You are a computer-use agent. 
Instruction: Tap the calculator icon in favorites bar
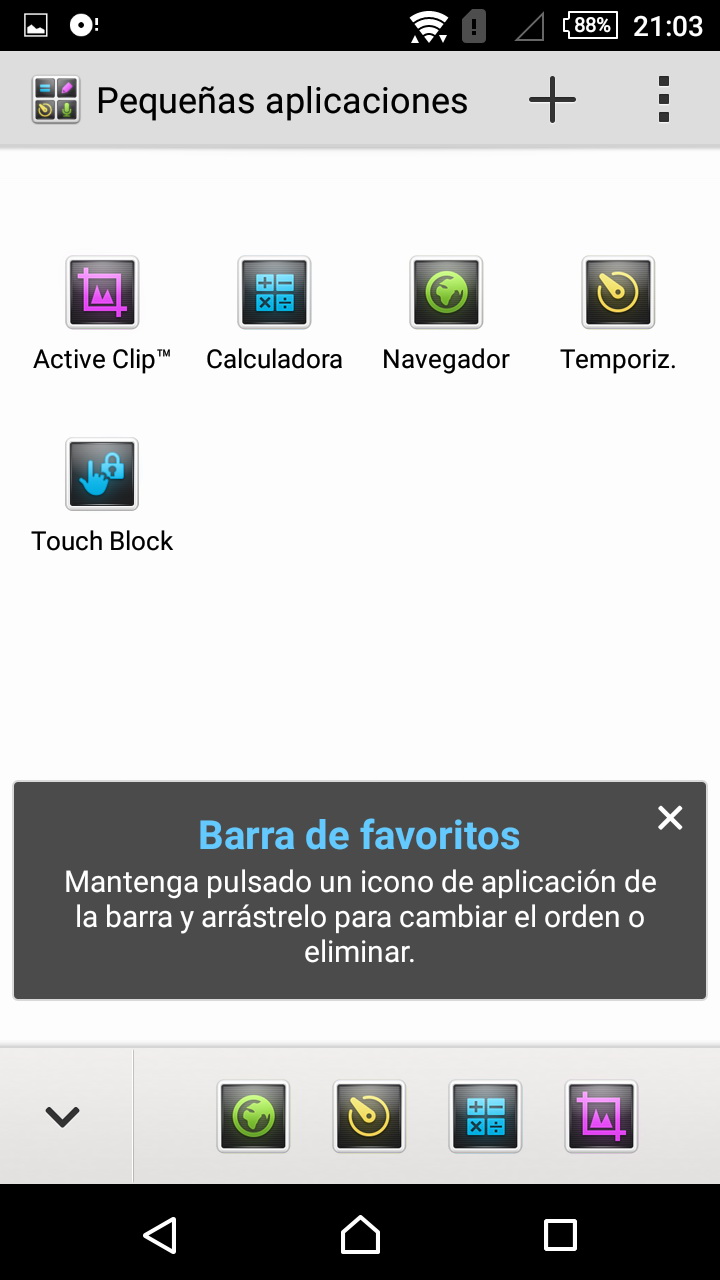click(x=485, y=1116)
